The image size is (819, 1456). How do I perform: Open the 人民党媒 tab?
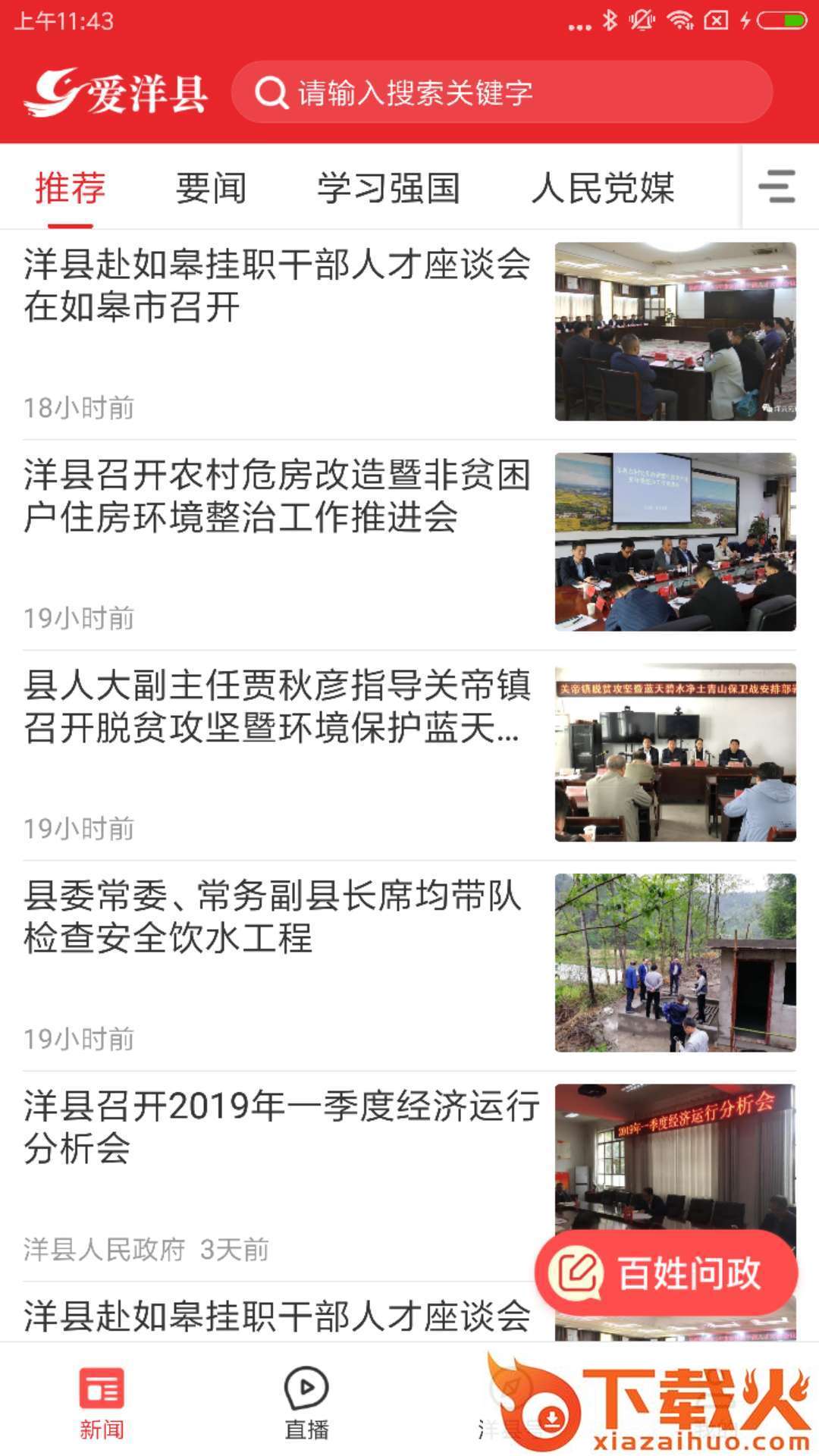[603, 188]
